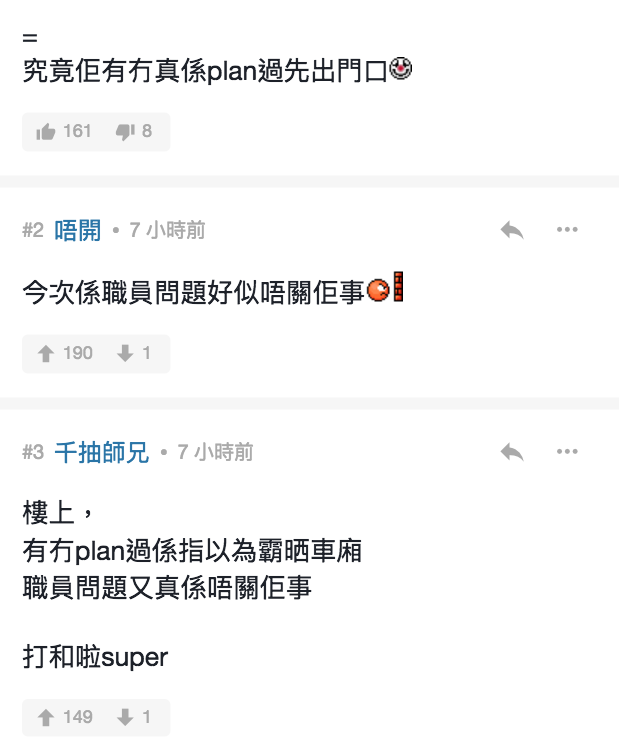This screenshot has width=619, height=756.
Task: View 千抽師兄's user profile
Action: click(101, 453)
